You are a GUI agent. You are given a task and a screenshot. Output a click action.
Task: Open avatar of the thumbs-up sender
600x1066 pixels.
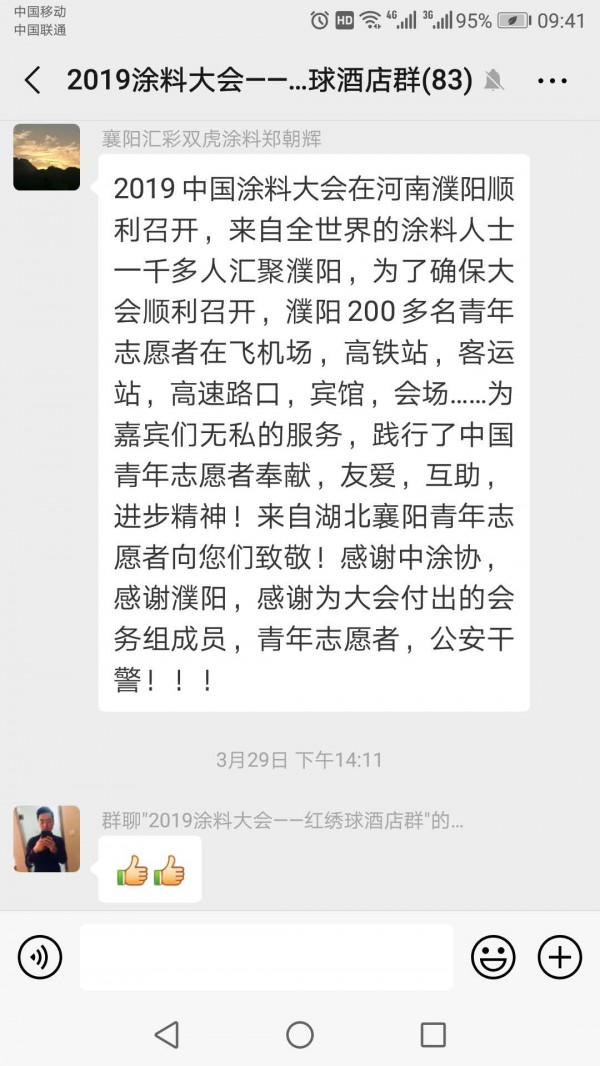47,838
